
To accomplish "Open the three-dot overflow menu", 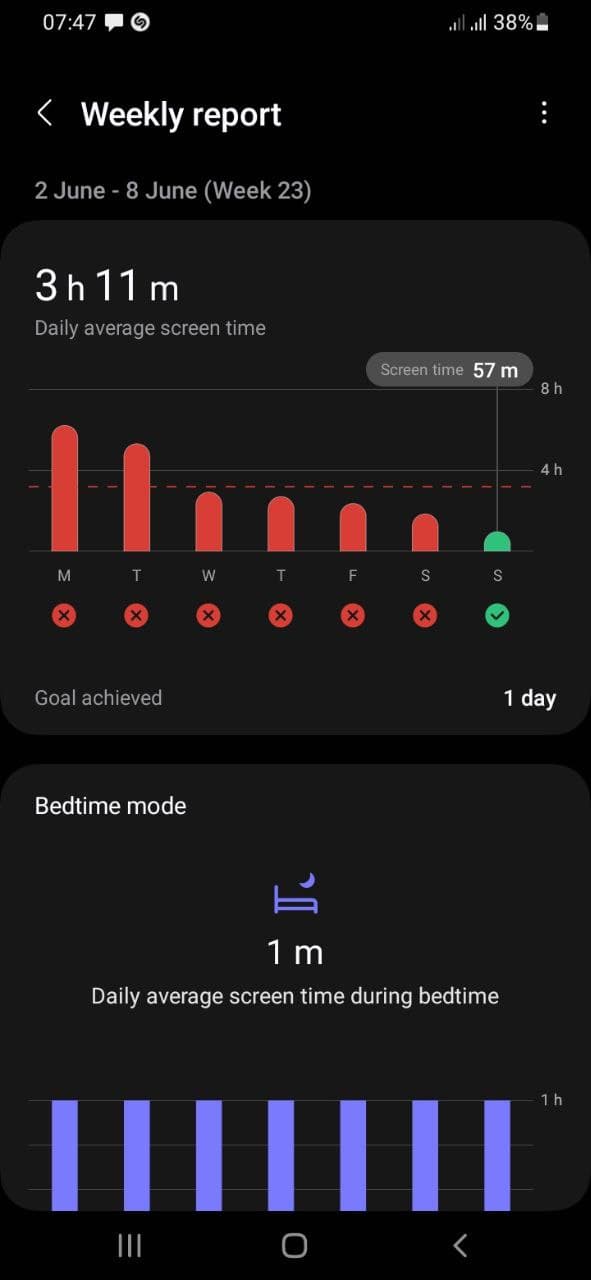I will pyautogui.click(x=544, y=113).
